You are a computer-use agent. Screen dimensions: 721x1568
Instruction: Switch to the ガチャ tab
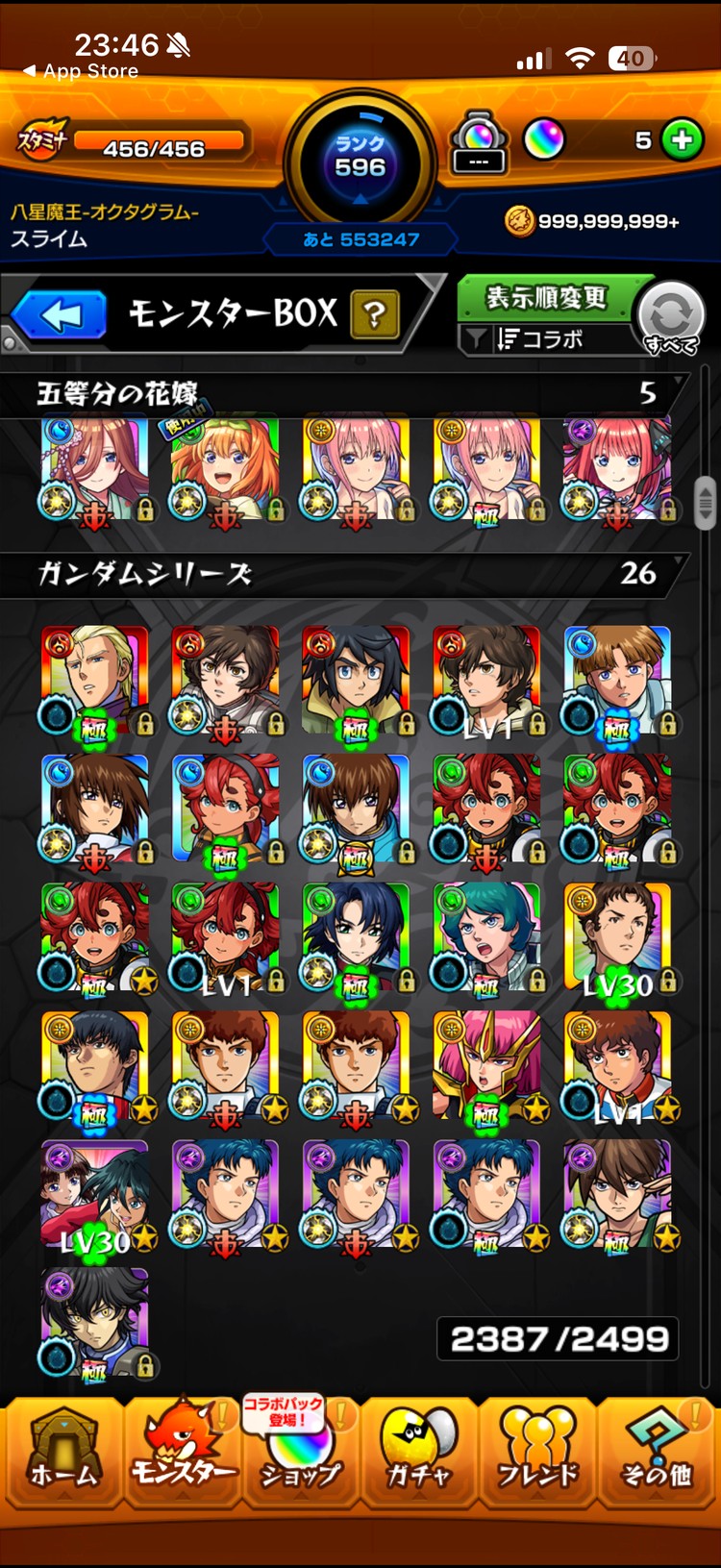[x=419, y=1452]
